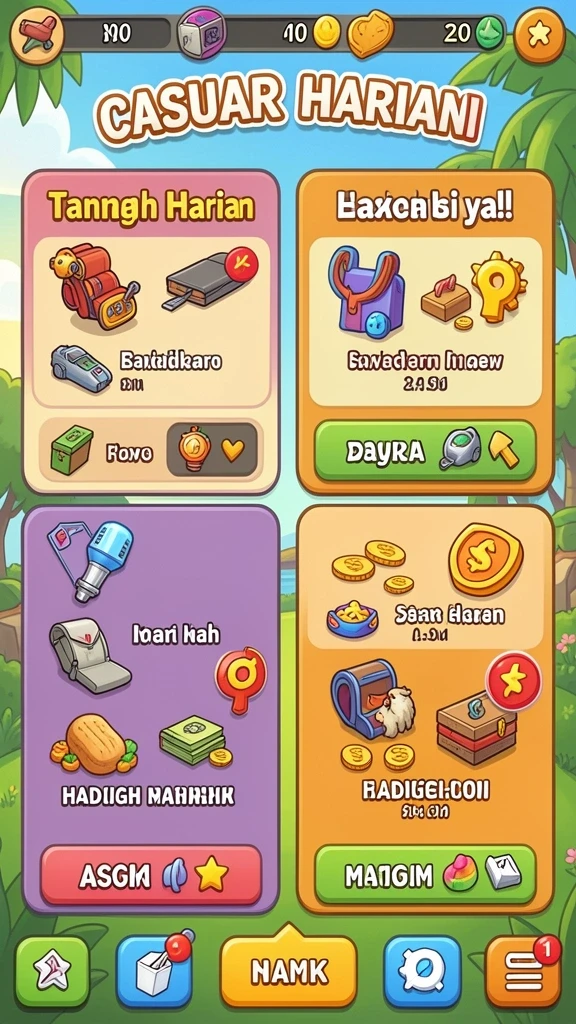Tap the red hammer icon at top left

tap(37, 33)
